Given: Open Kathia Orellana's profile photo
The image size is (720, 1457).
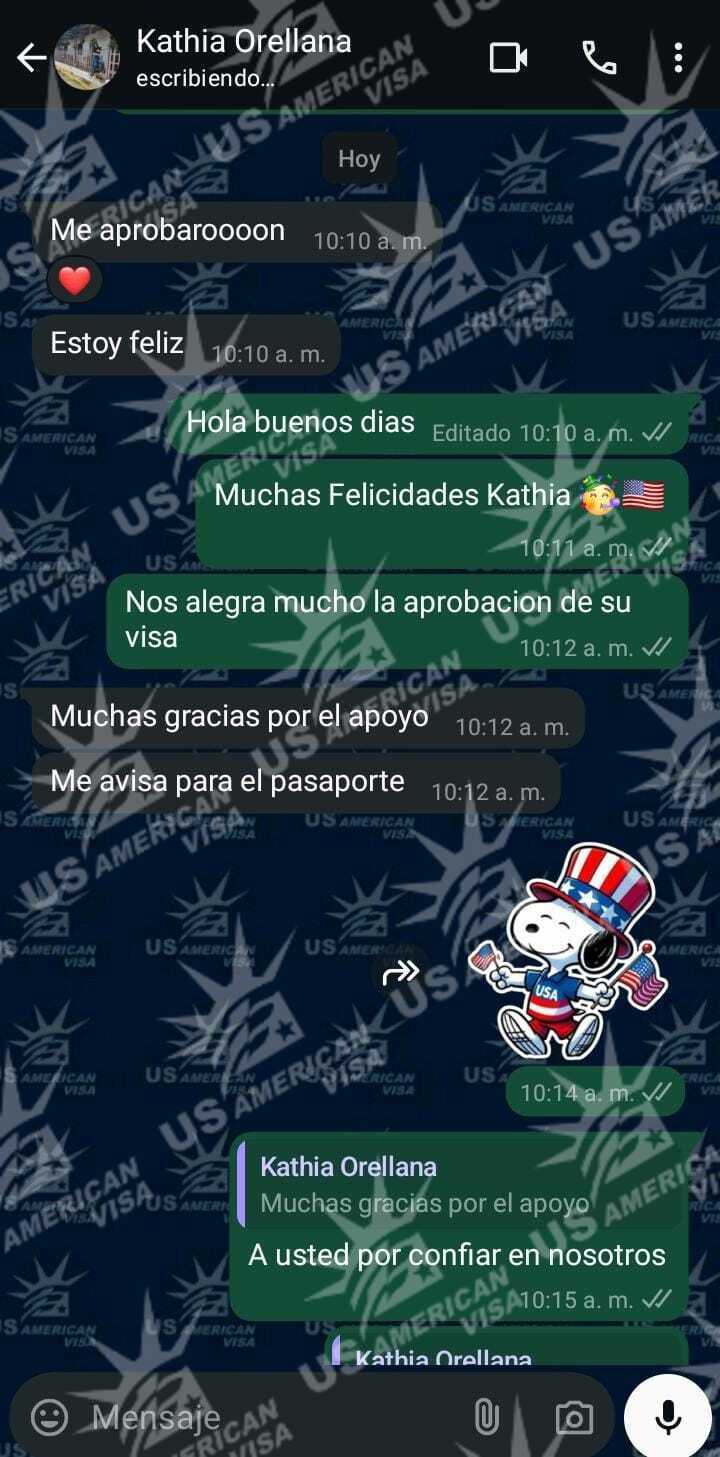Looking at the screenshot, I should 87,58.
